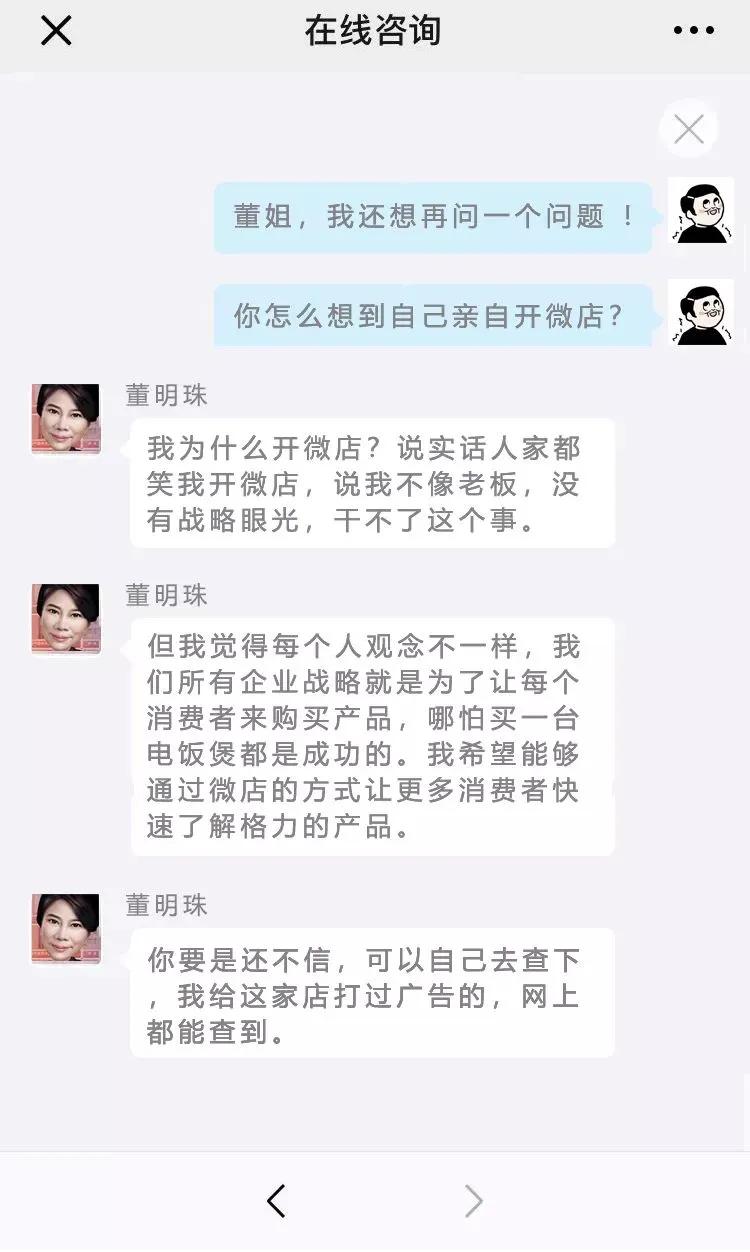Viewport: 750px width, 1252px height.
Task: Tap the name label 董明珠 above the first reply
Action: 168,396
